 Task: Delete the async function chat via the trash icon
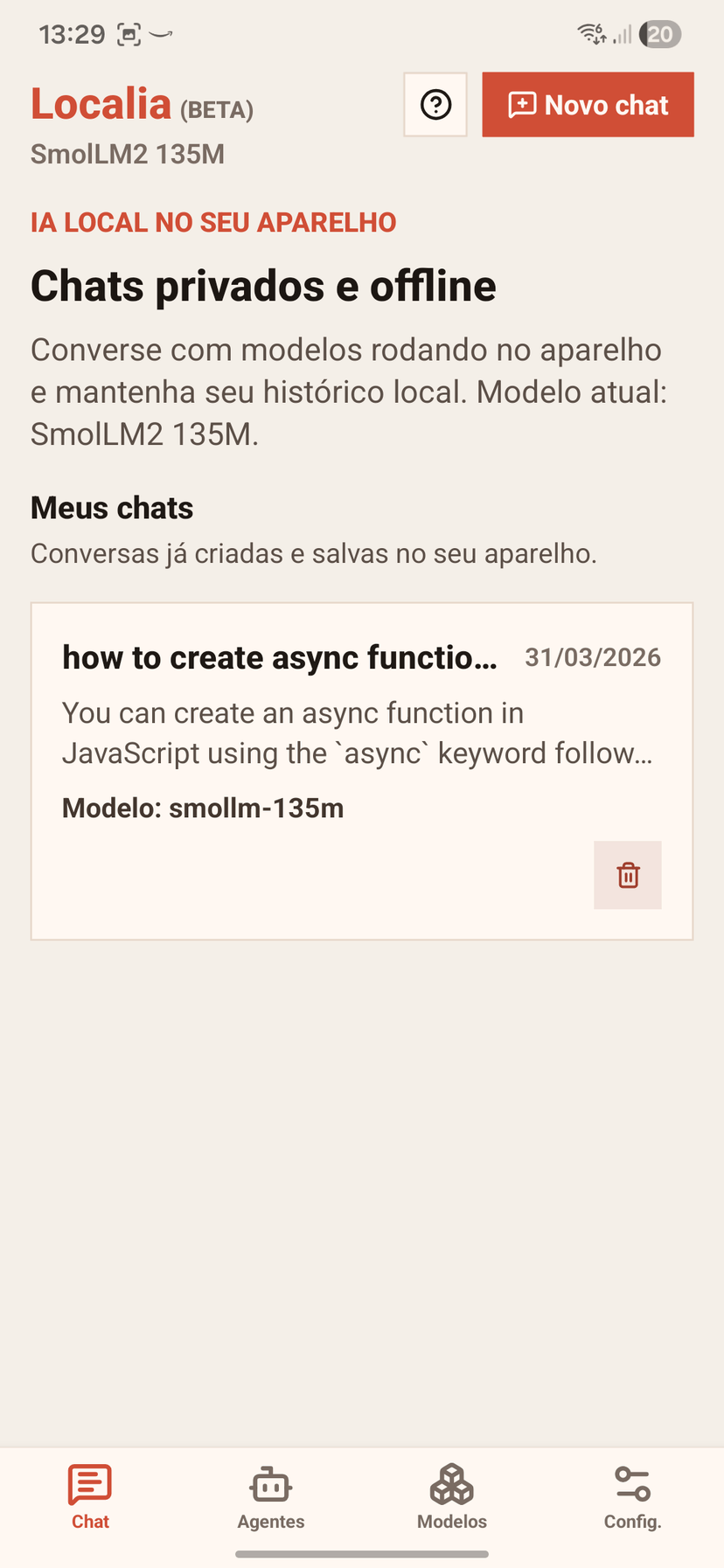click(628, 875)
